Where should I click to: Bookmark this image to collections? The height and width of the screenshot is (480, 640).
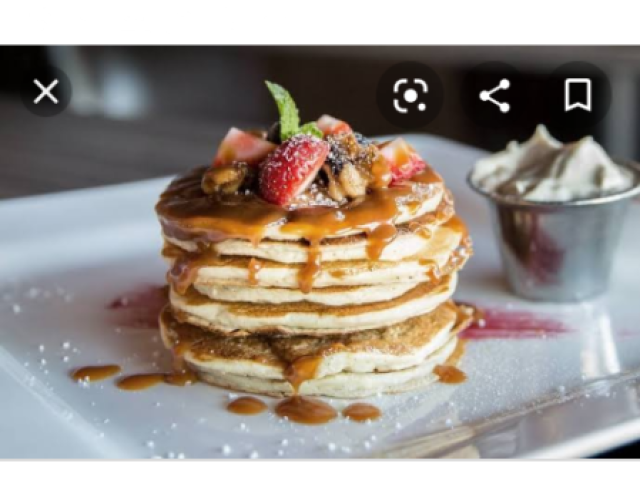click(577, 95)
